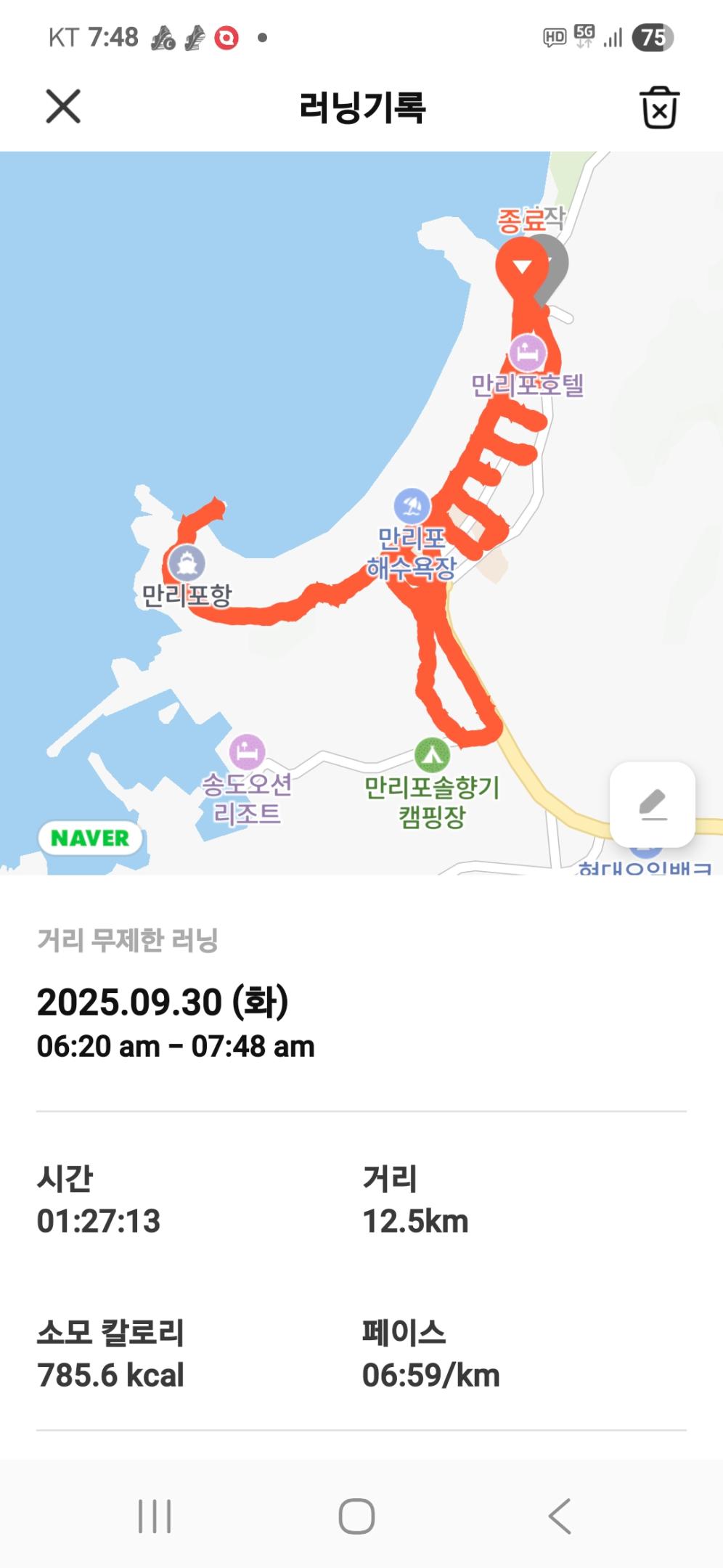Open recent apps from navigation bar
723x1568 pixels.
(x=155, y=1516)
